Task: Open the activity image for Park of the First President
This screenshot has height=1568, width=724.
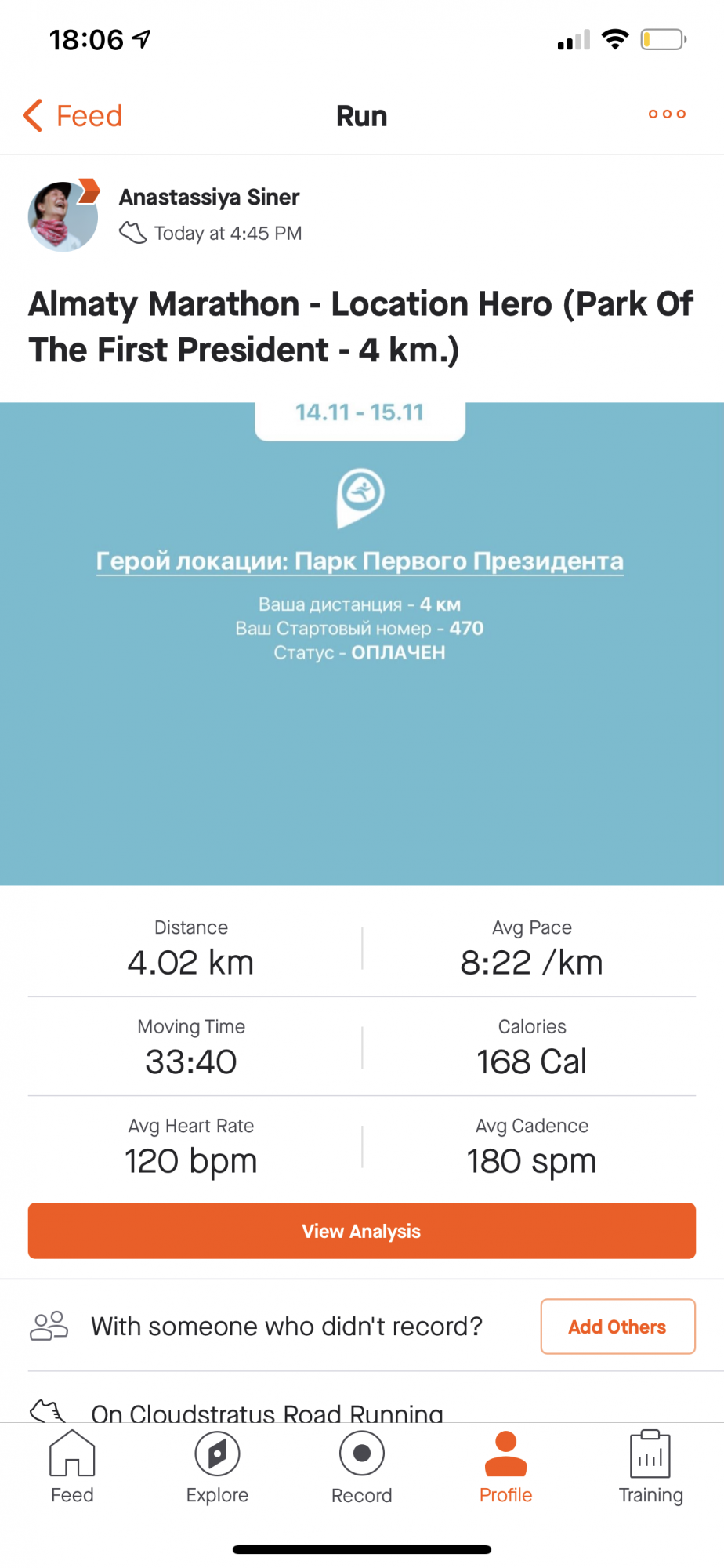Action: (361, 643)
